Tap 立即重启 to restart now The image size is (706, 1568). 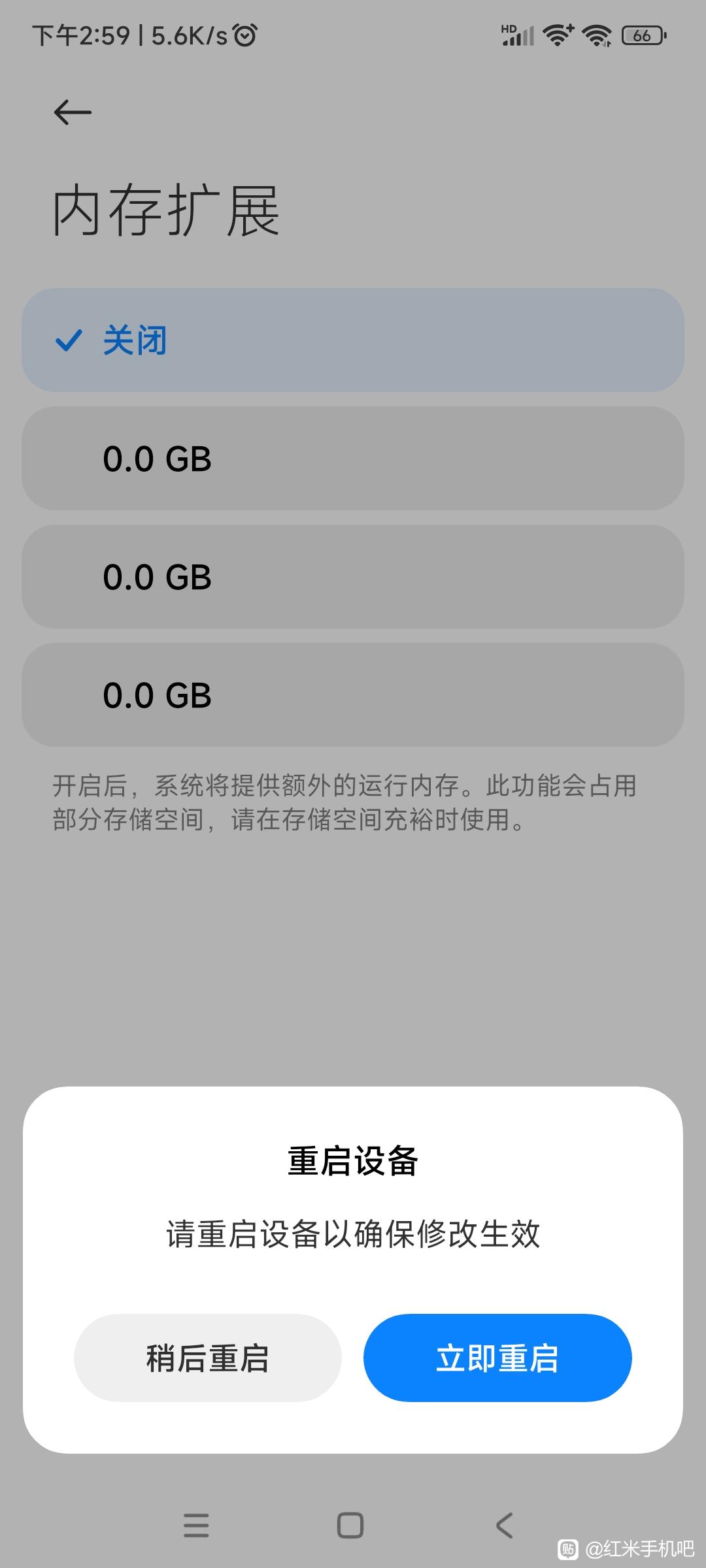pyautogui.click(x=497, y=1358)
